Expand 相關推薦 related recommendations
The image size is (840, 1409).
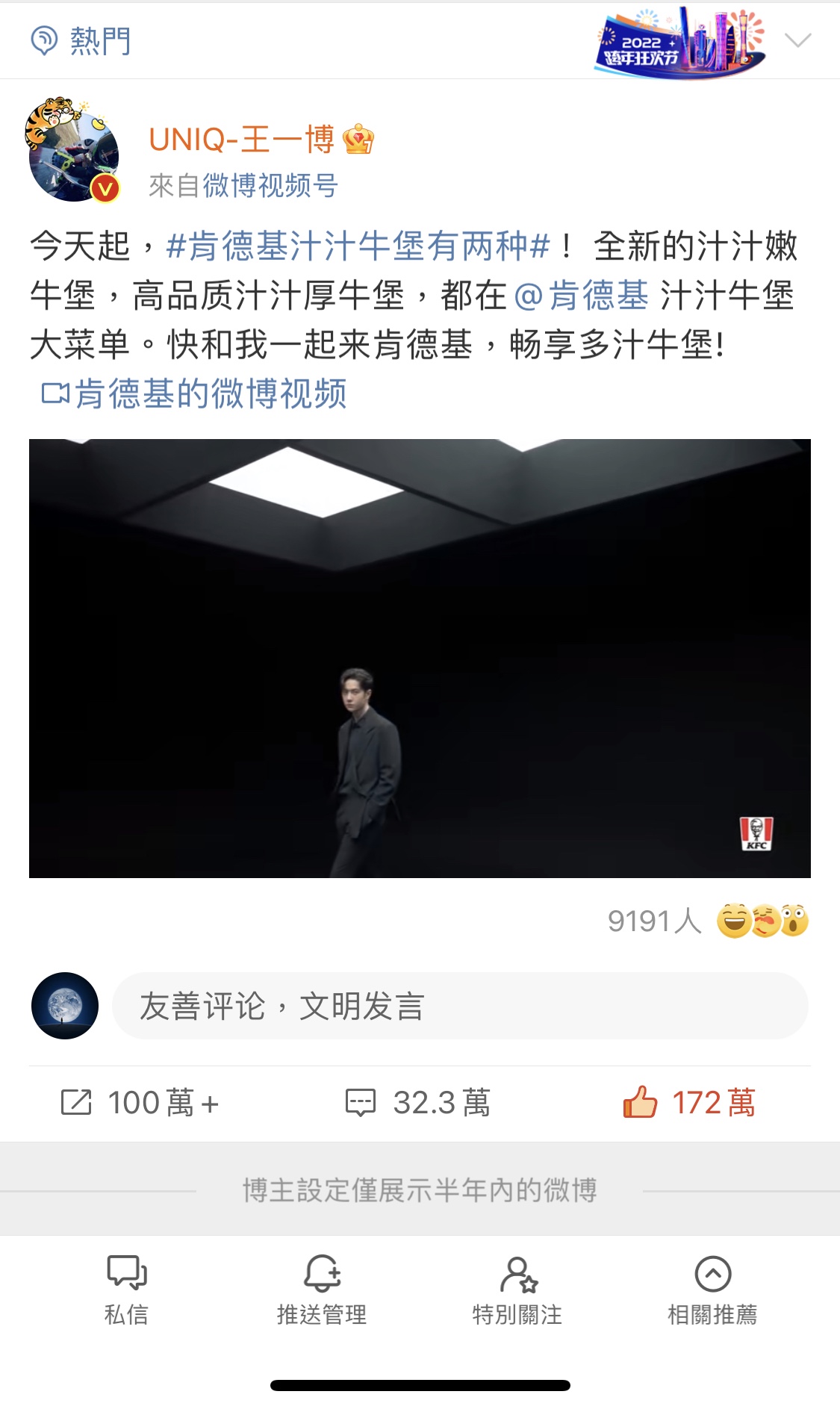click(x=712, y=1290)
